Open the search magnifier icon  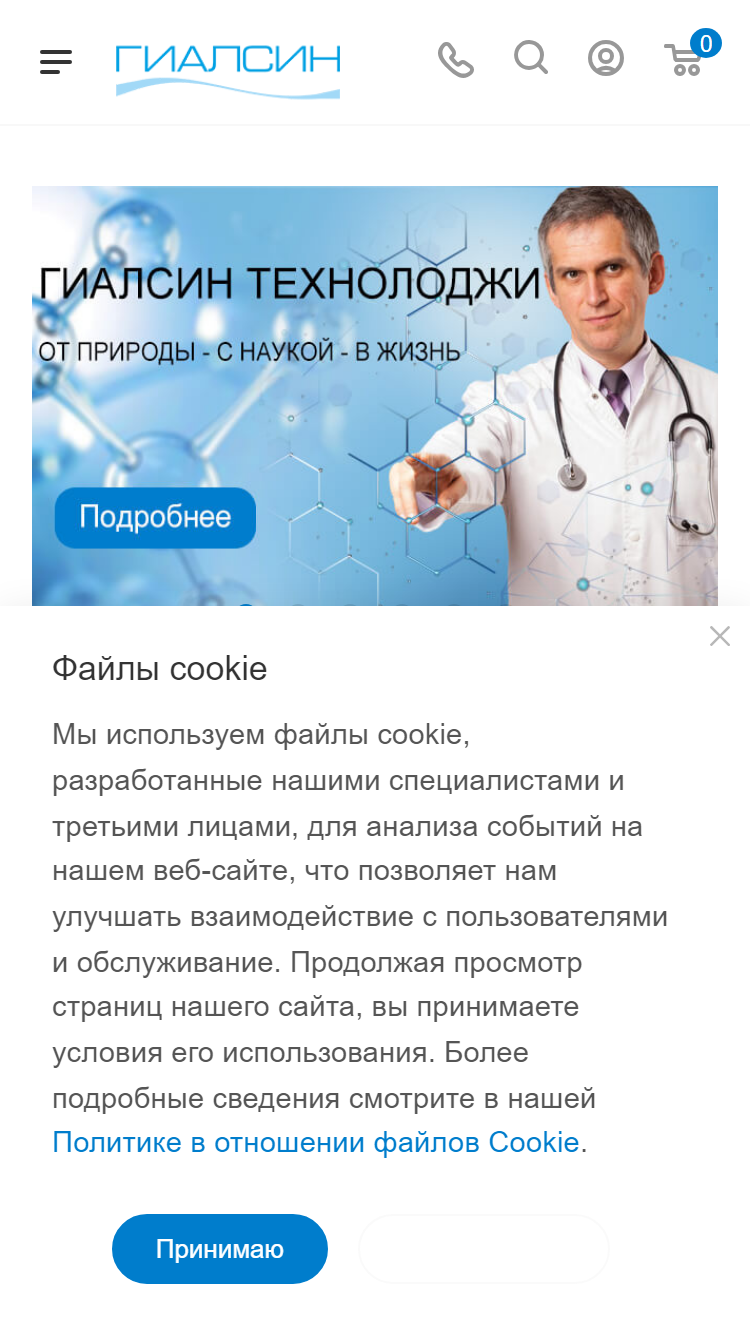click(531, 58)
